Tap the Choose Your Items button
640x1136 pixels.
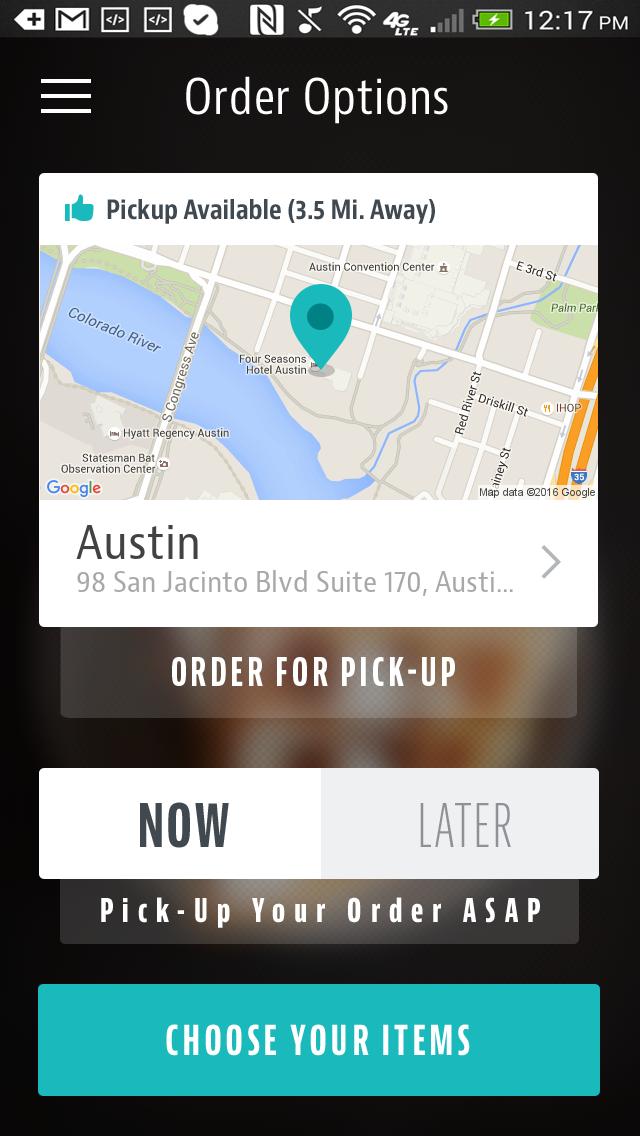[318, 1040]
